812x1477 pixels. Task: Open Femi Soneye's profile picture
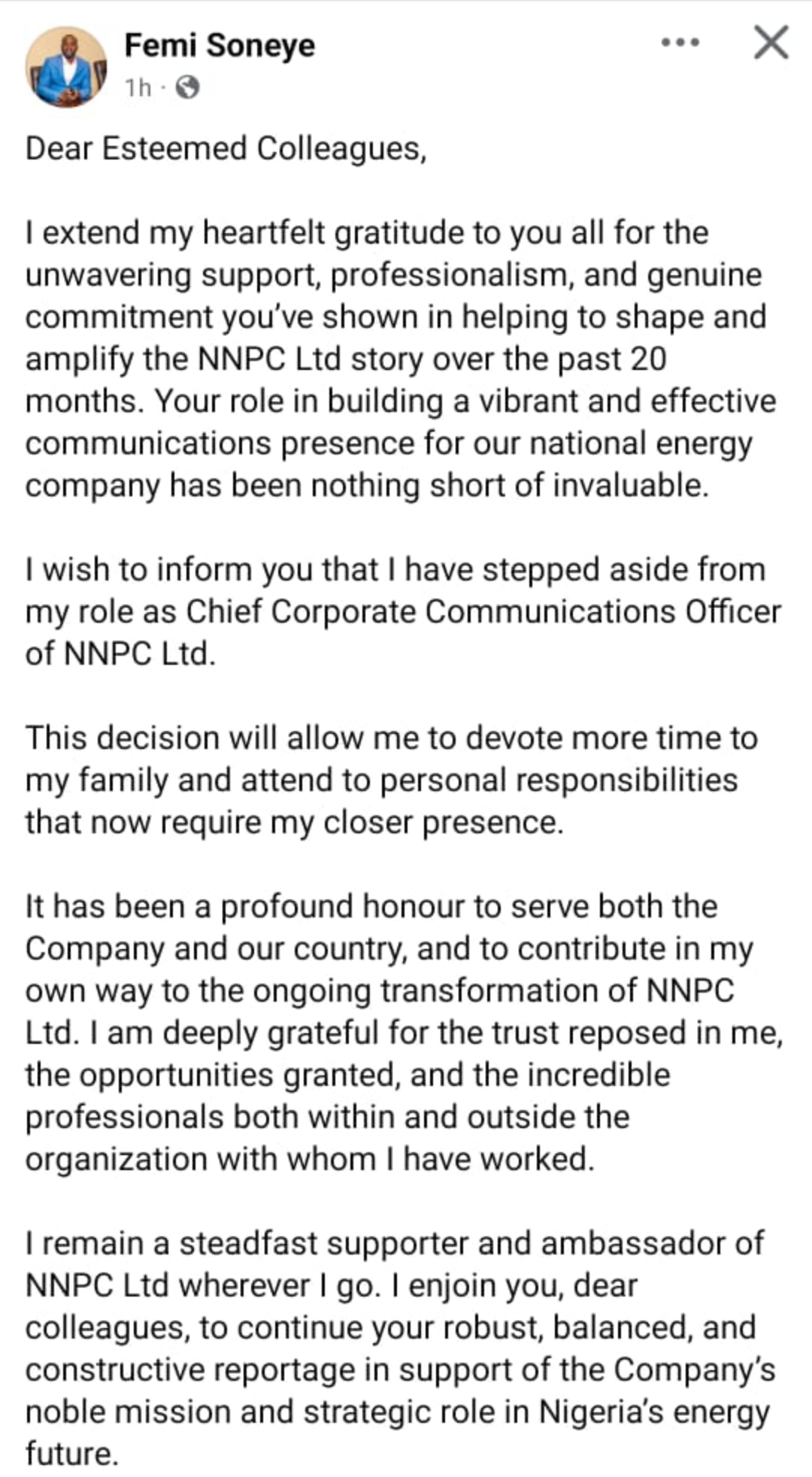(66, 67)
